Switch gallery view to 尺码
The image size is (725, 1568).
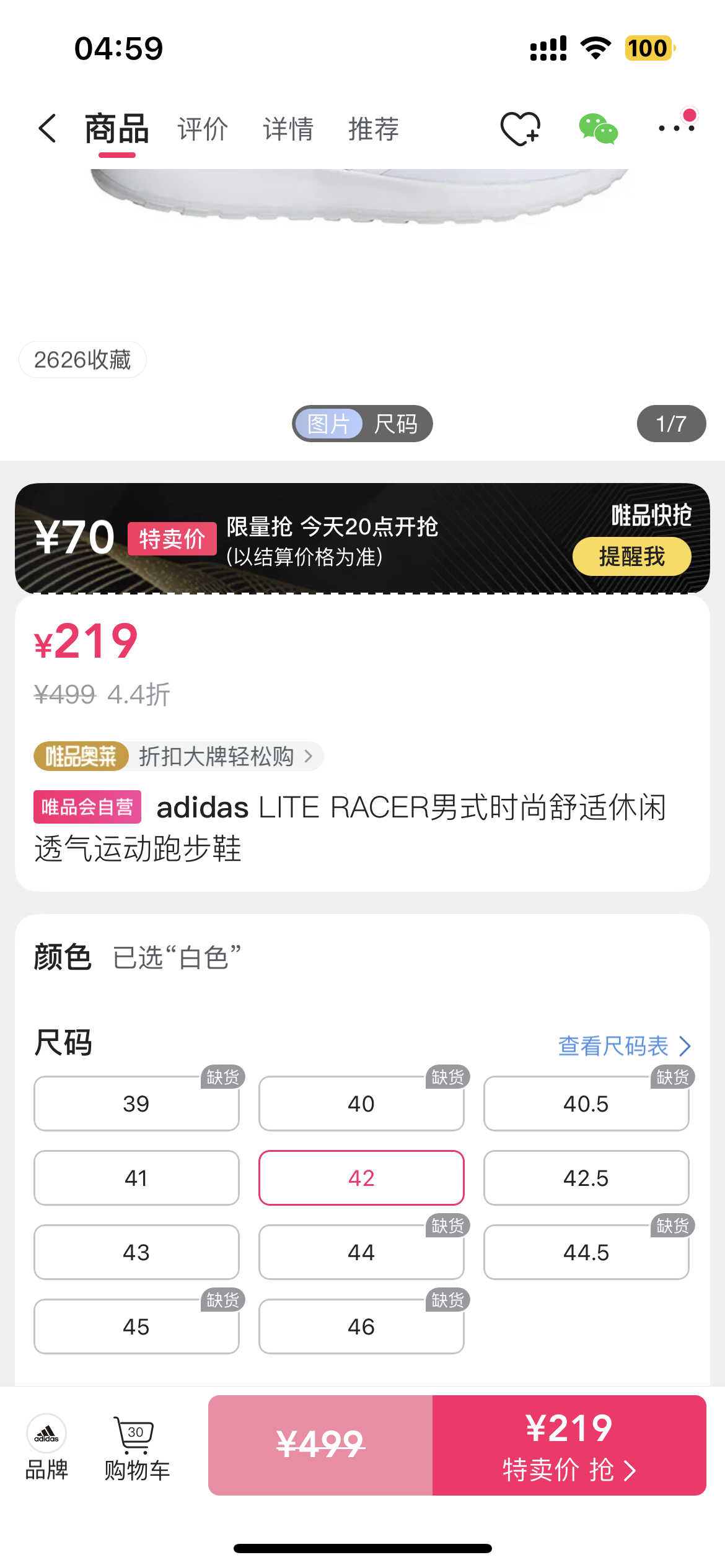(396, 424)
